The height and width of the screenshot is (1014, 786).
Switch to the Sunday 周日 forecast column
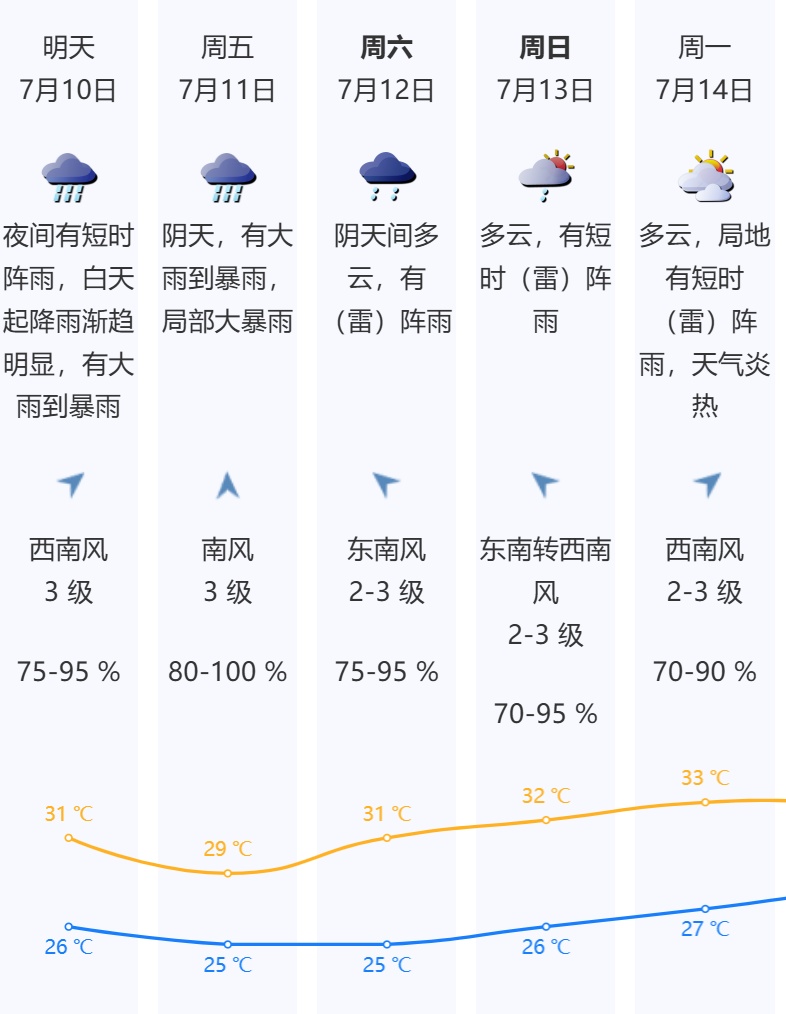(x=546, y=45)
